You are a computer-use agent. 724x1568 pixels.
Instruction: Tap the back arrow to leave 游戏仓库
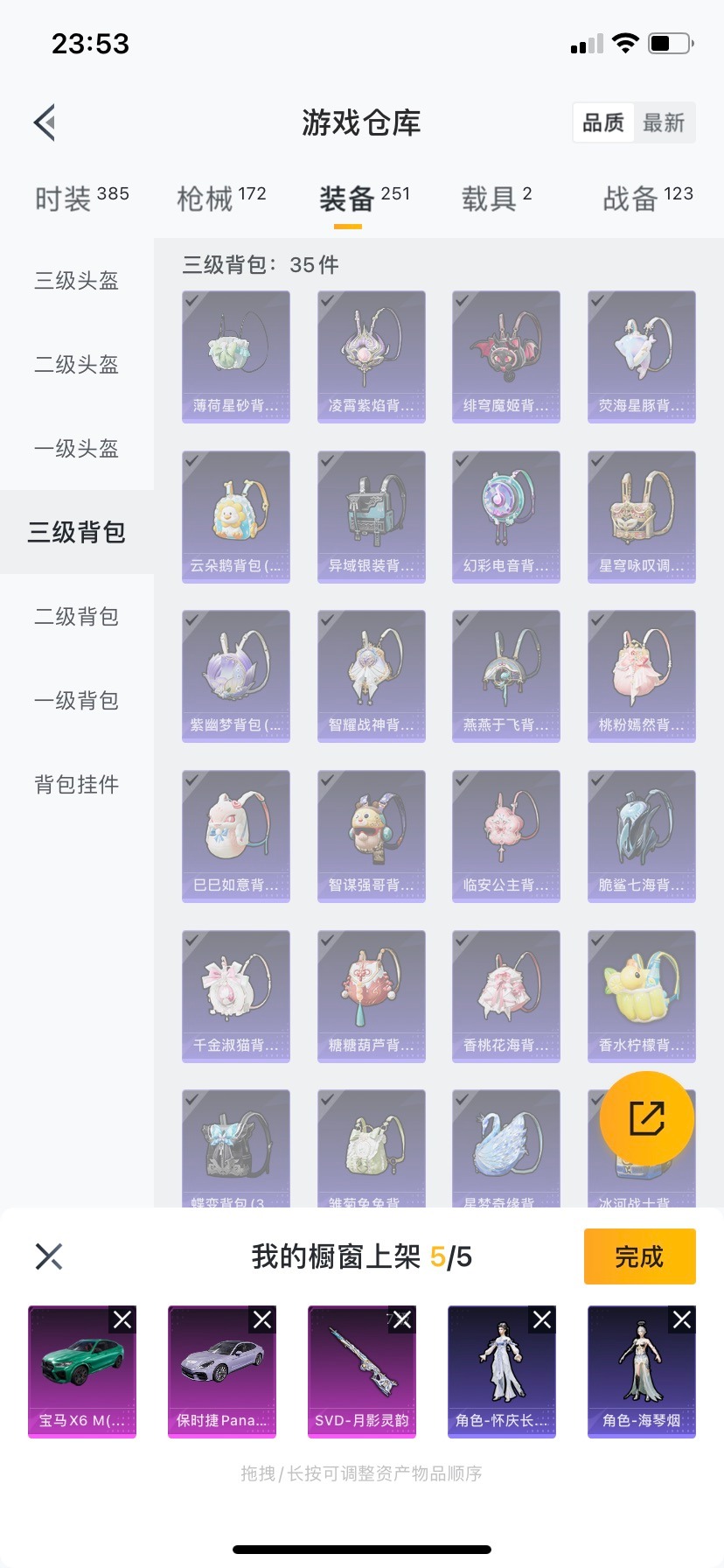[x=44, y=122]
